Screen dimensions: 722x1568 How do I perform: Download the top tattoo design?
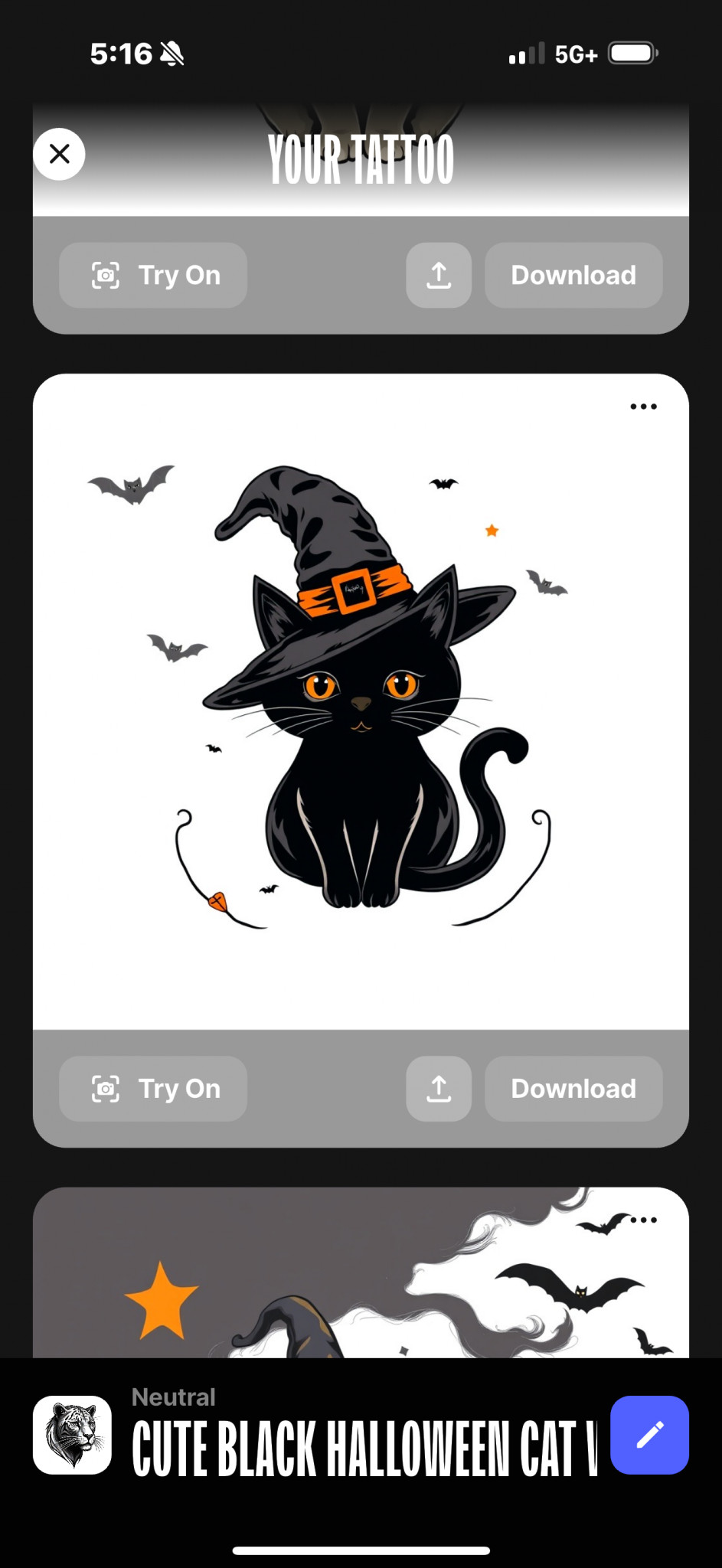coord(573,275)
